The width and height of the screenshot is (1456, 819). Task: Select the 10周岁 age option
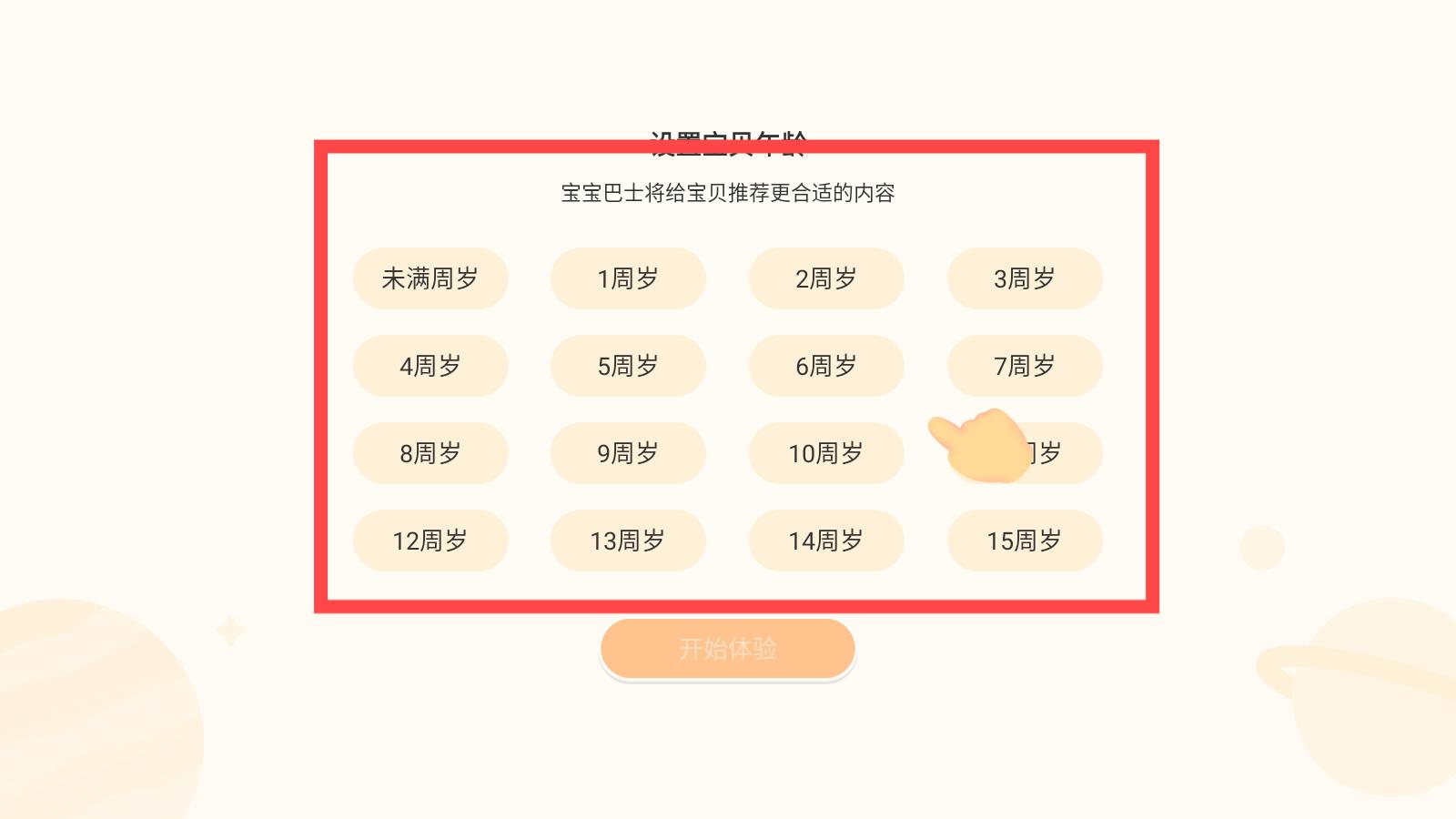826,453
